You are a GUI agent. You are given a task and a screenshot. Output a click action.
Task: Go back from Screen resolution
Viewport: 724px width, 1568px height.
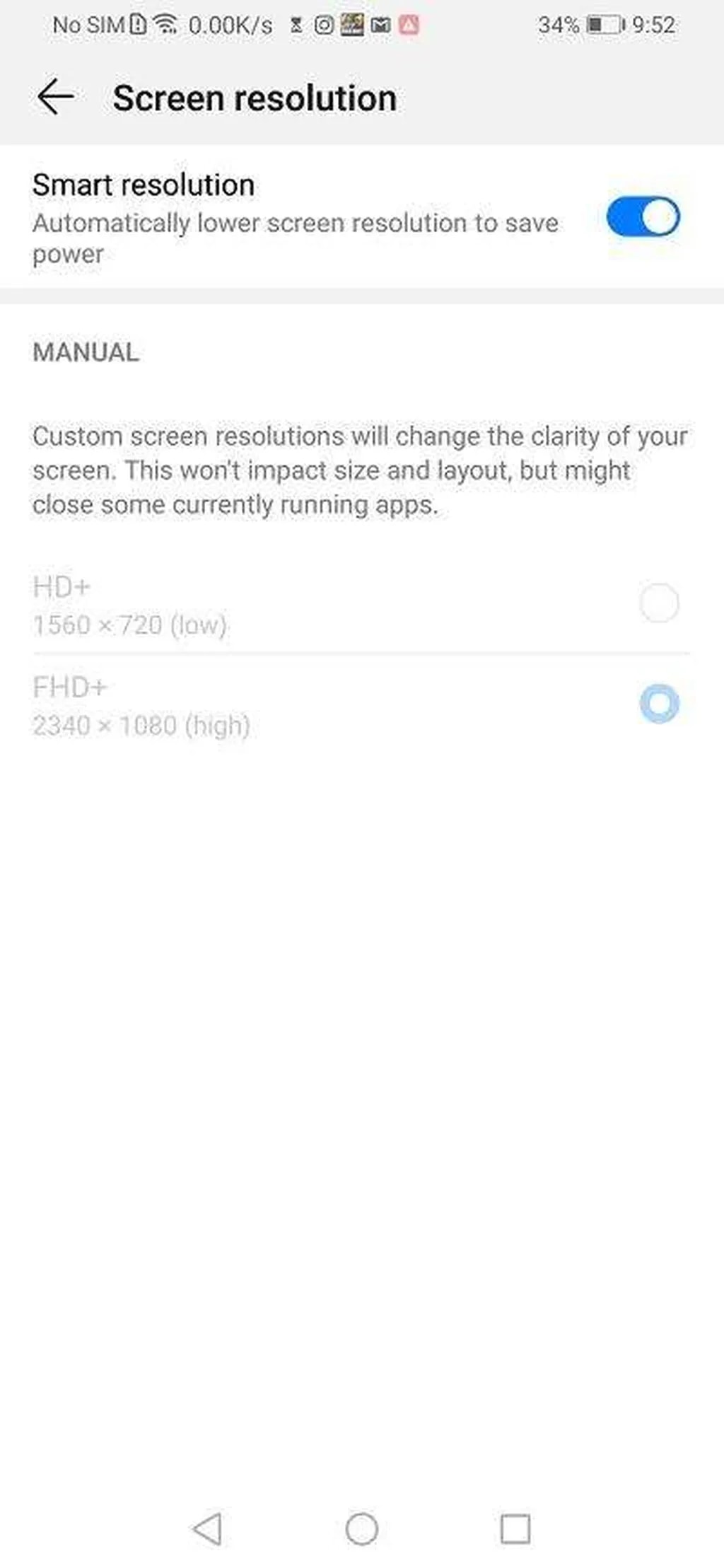tap(55, 98)
